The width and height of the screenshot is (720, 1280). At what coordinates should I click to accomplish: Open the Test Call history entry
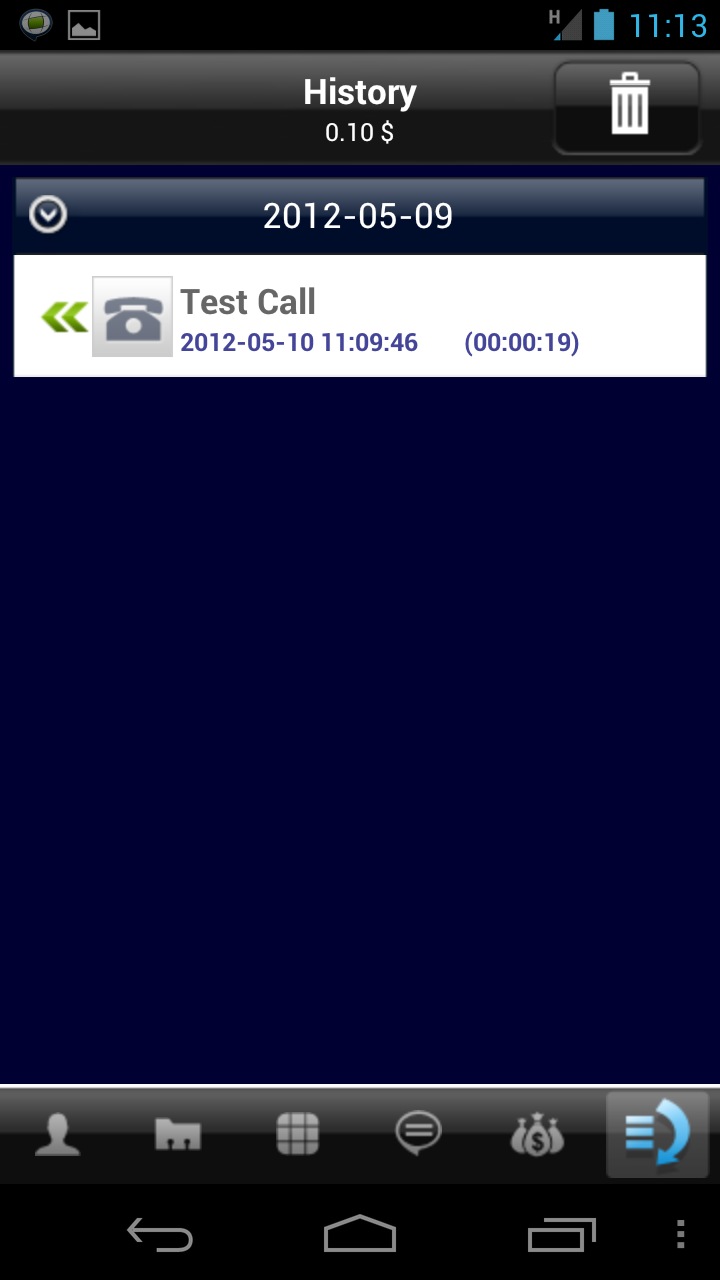[360, 317]
